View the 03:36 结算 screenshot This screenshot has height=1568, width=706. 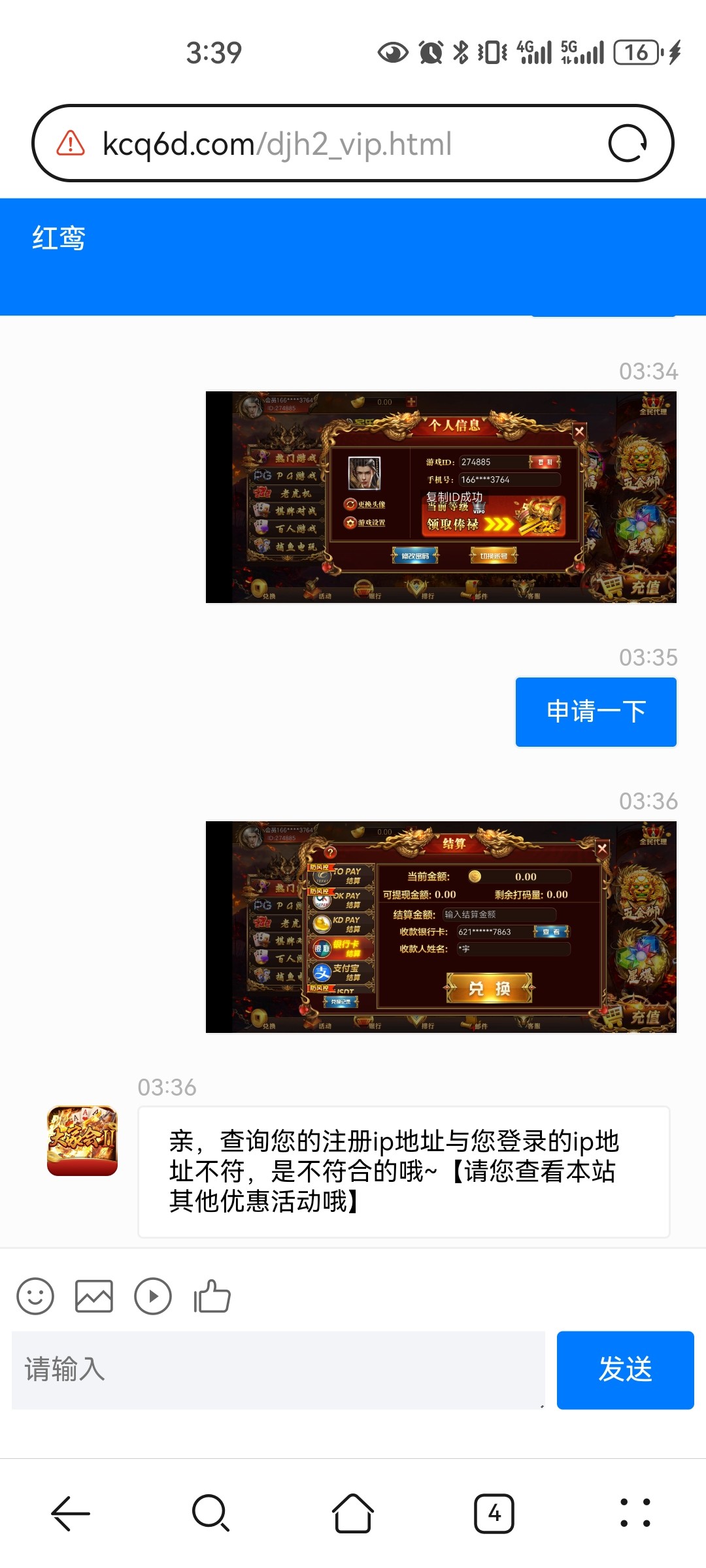click(x=441, y=927)
